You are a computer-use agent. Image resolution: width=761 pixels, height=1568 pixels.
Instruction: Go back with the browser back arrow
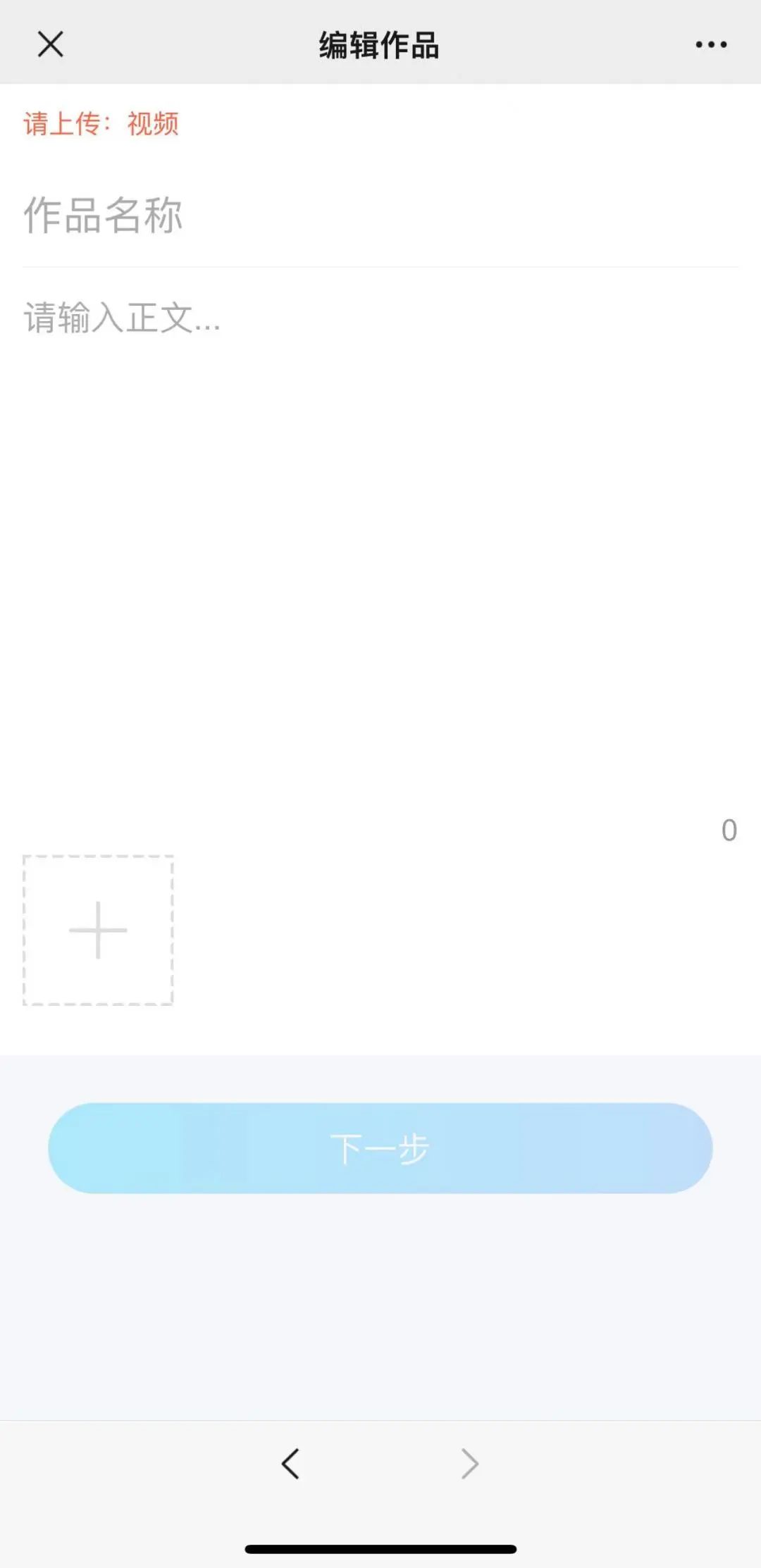(291, 1463)
